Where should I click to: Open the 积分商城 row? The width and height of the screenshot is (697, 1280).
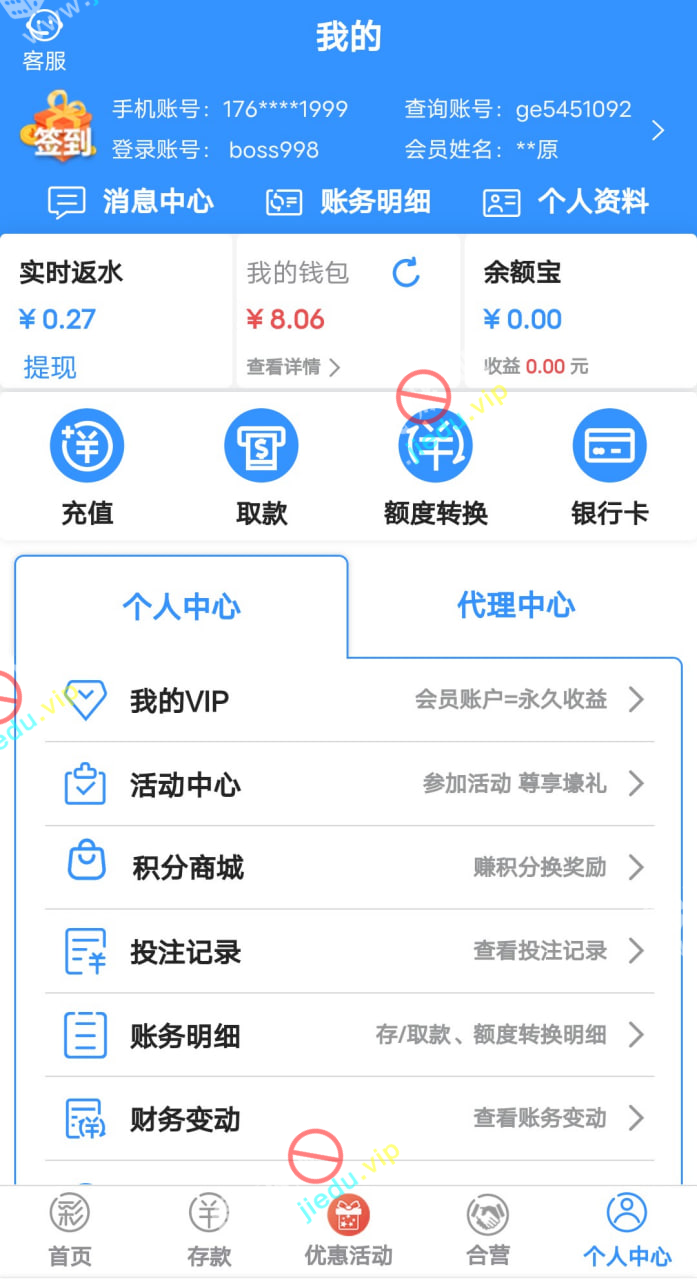pos(349,867)
